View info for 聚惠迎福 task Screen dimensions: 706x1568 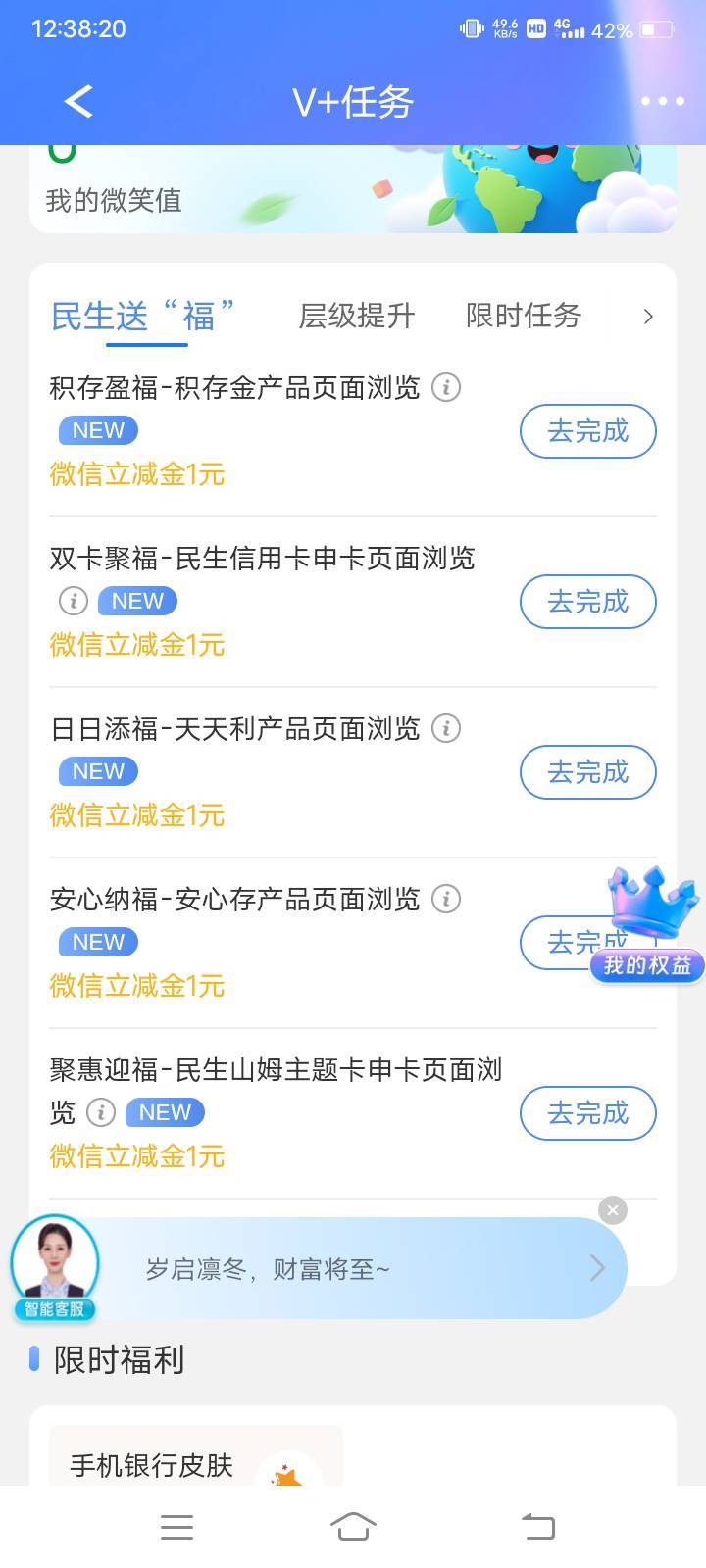pos(101,1112)
